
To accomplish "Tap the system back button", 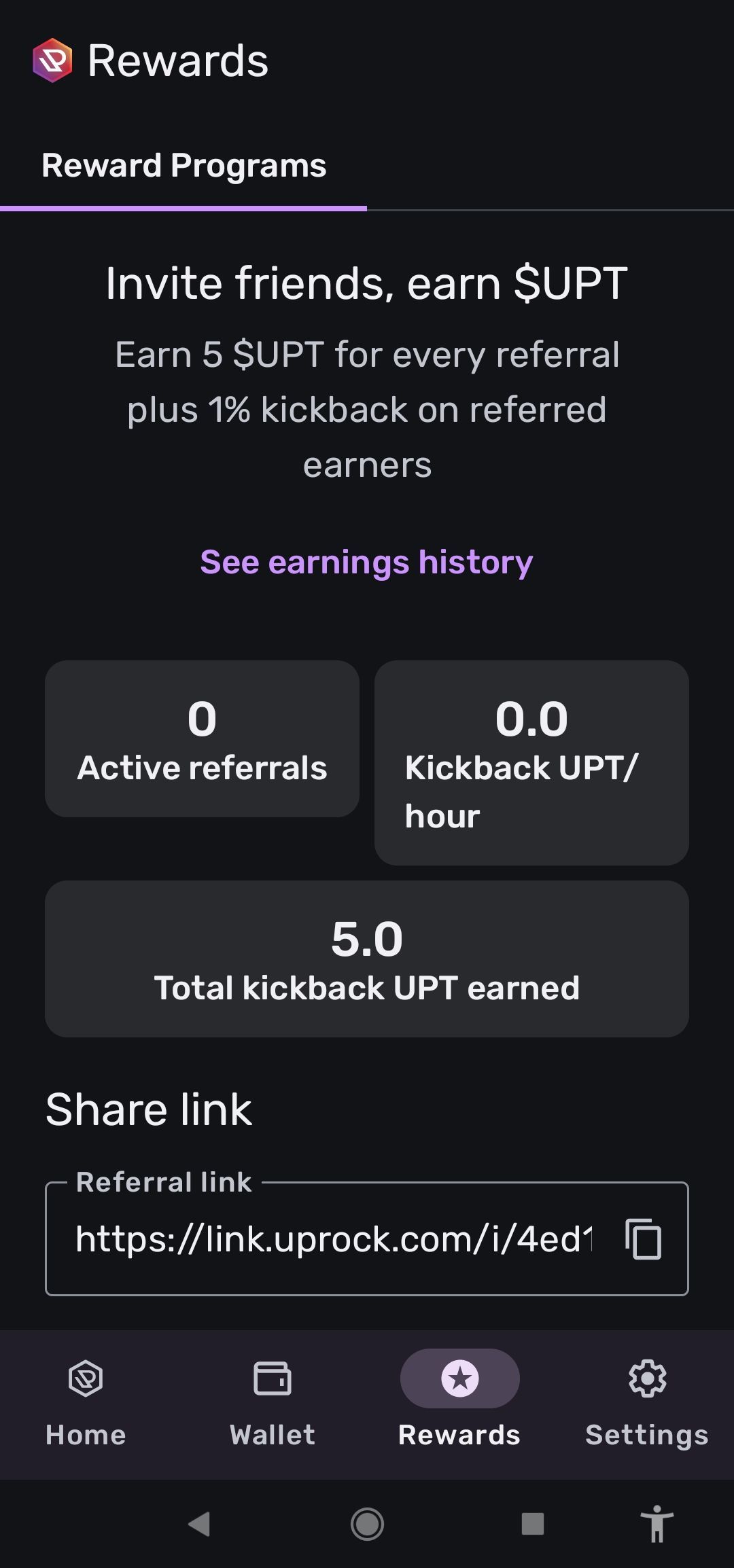I will [199, 1524].
